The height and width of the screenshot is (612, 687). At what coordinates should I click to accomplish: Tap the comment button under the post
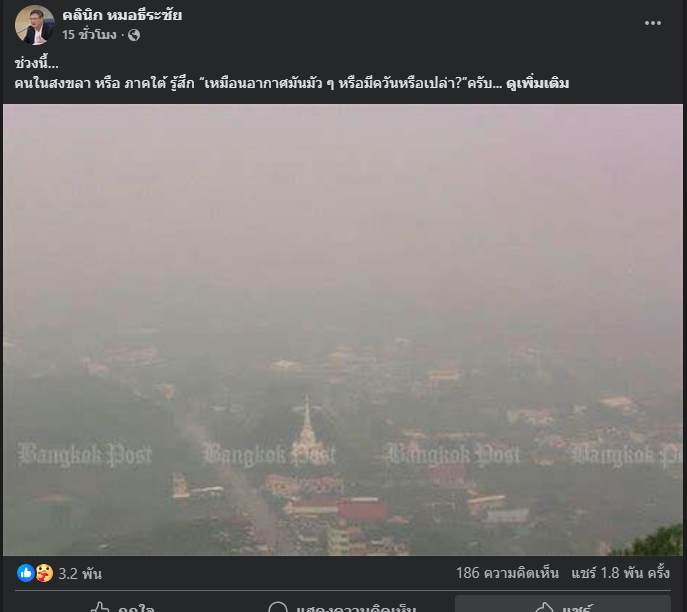pos(343,606)
